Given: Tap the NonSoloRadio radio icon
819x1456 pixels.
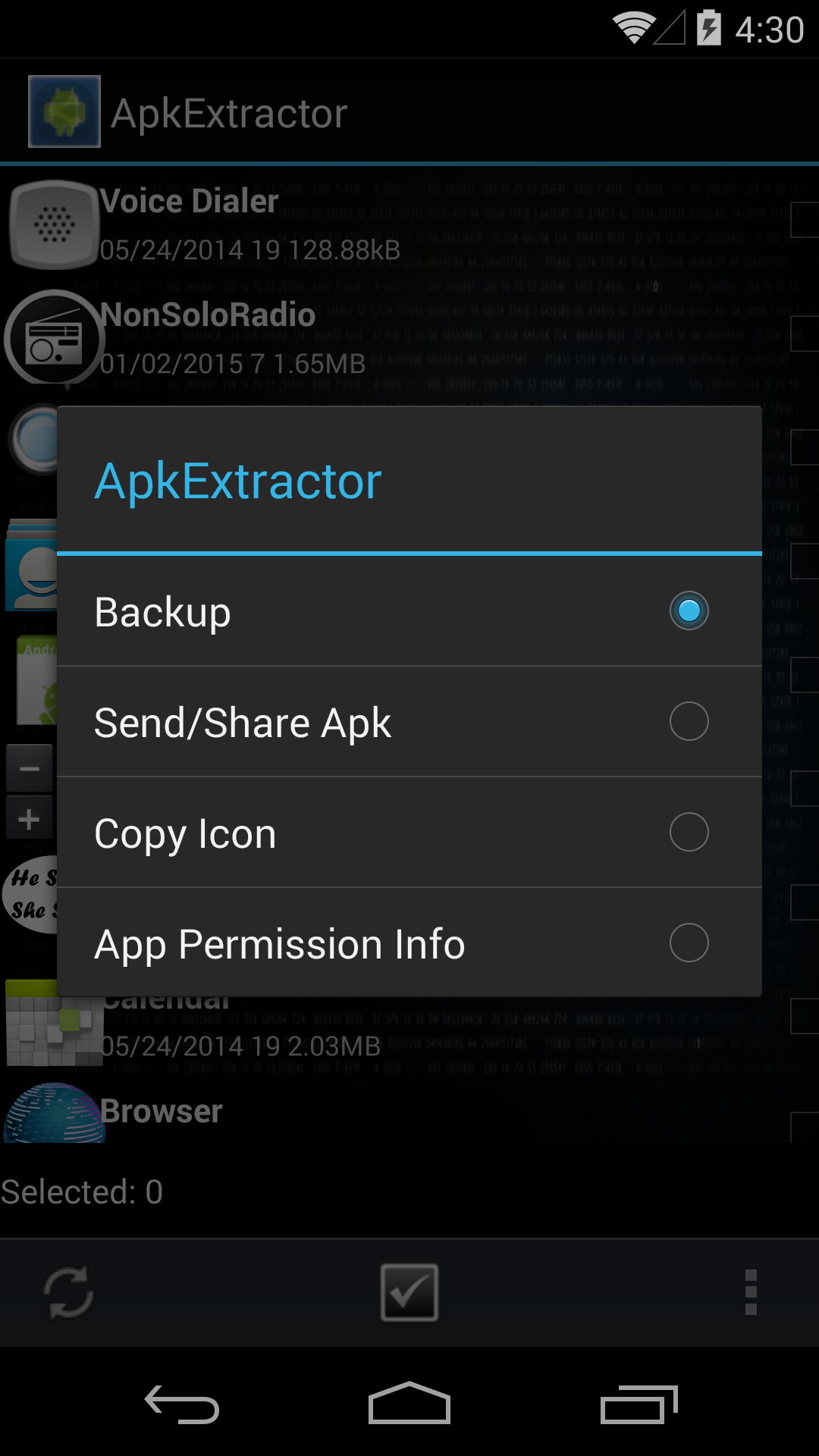Looking at the screenshot, I should [x=53, y=339].
